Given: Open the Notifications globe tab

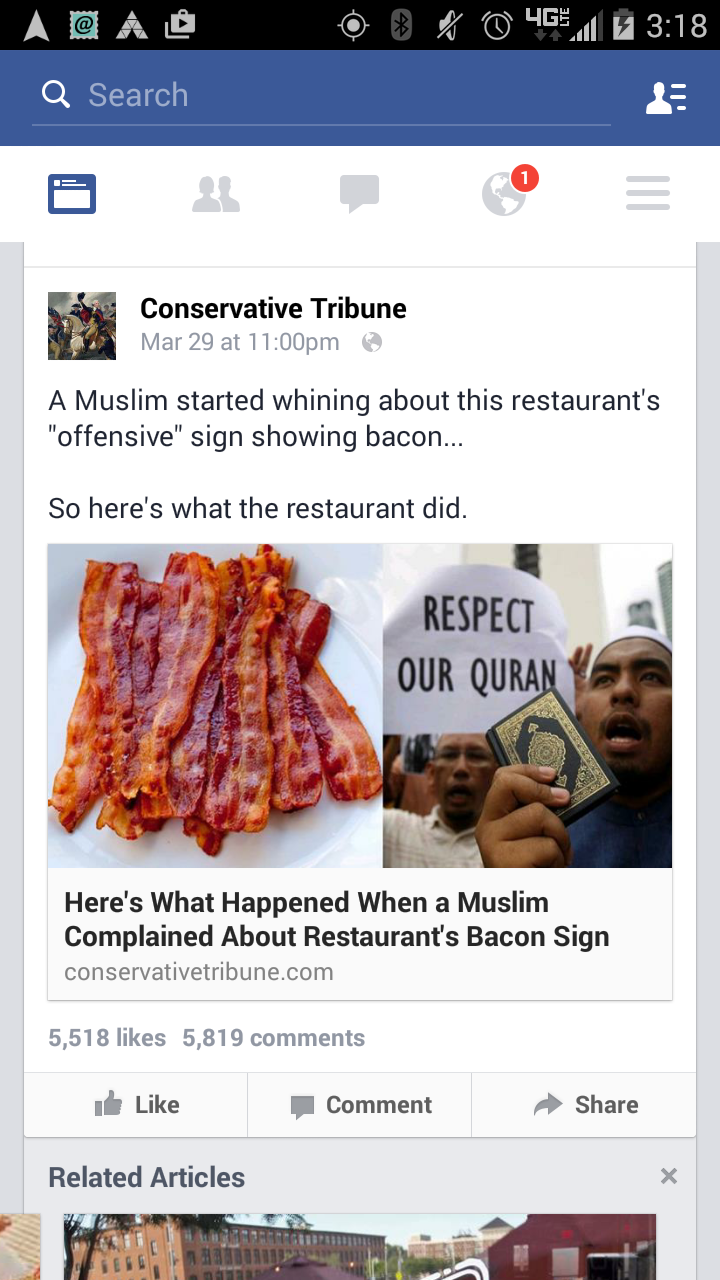Looking at the screenshot, I should (503, 193).
